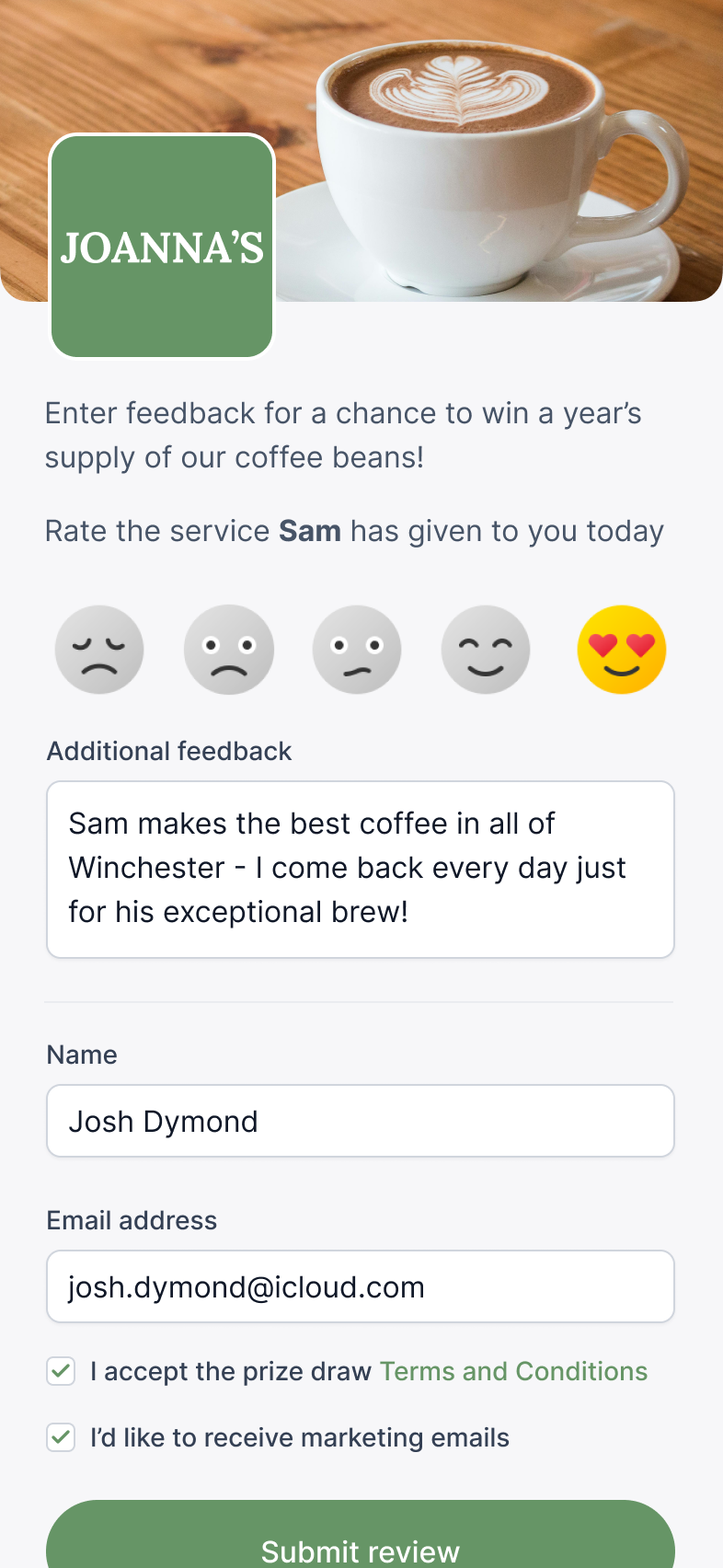The width and height of the screenshot is (723, 1568).
Task: Uncheck the prize draw acceptance checkbox
Action: point(61,1371)
